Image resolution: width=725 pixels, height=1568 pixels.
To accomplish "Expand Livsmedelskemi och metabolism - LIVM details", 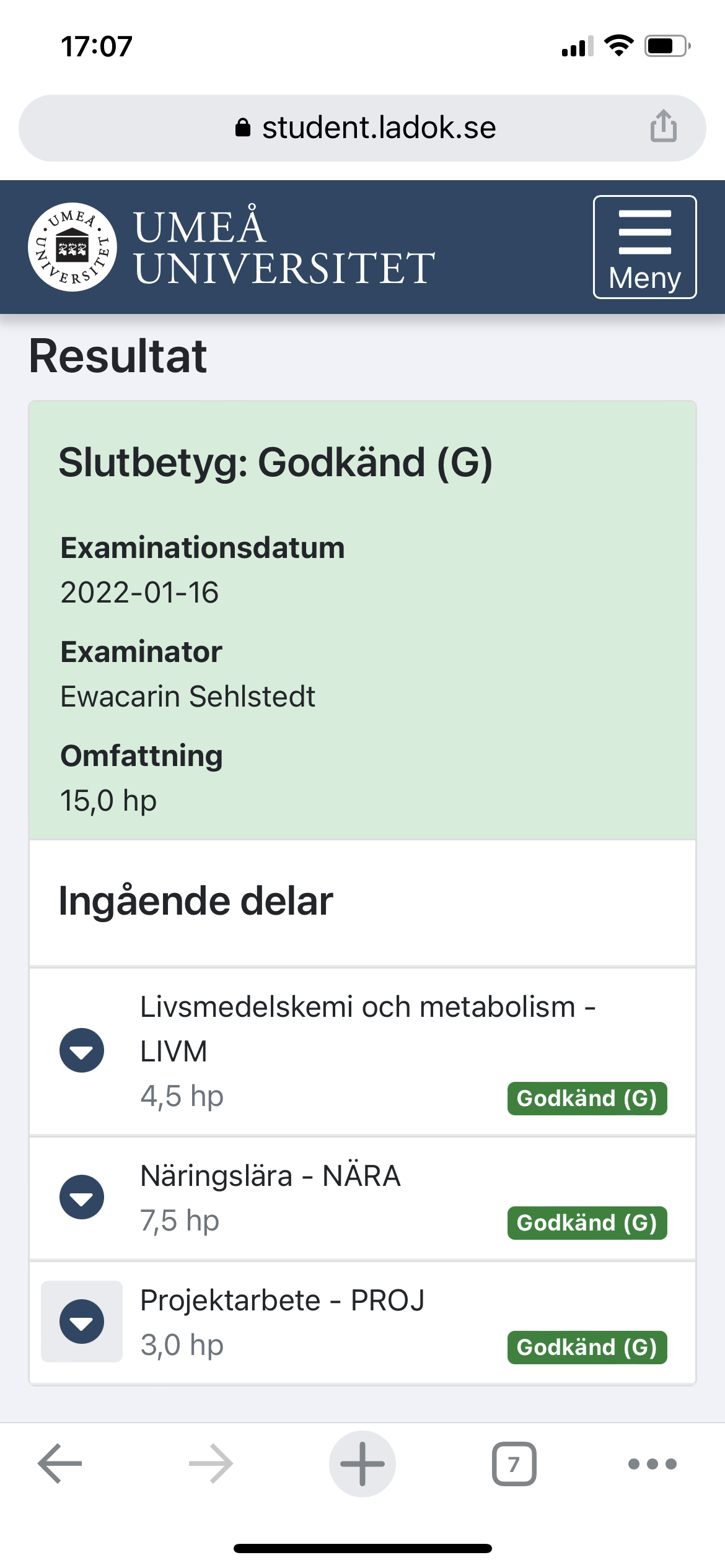I will coord(82,1050).
